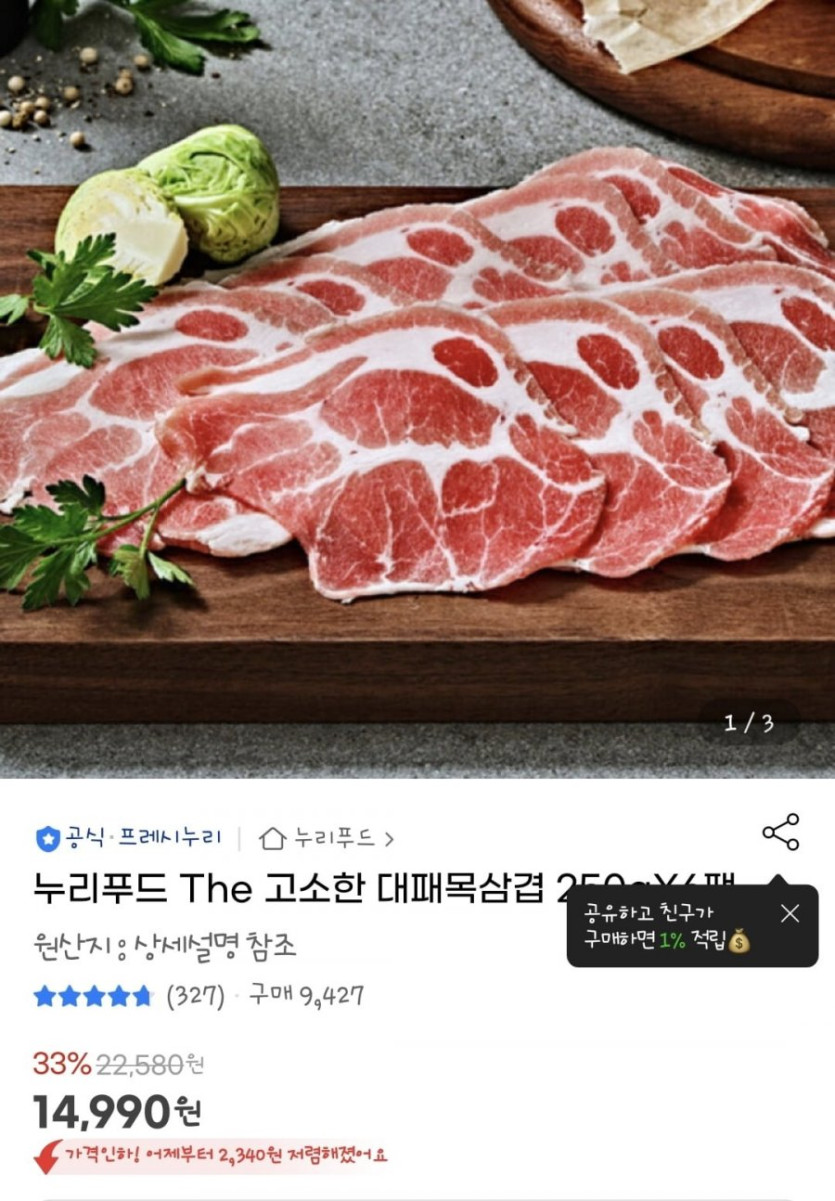Dismiss the share reward tooltip

click(x=790, y=913)
